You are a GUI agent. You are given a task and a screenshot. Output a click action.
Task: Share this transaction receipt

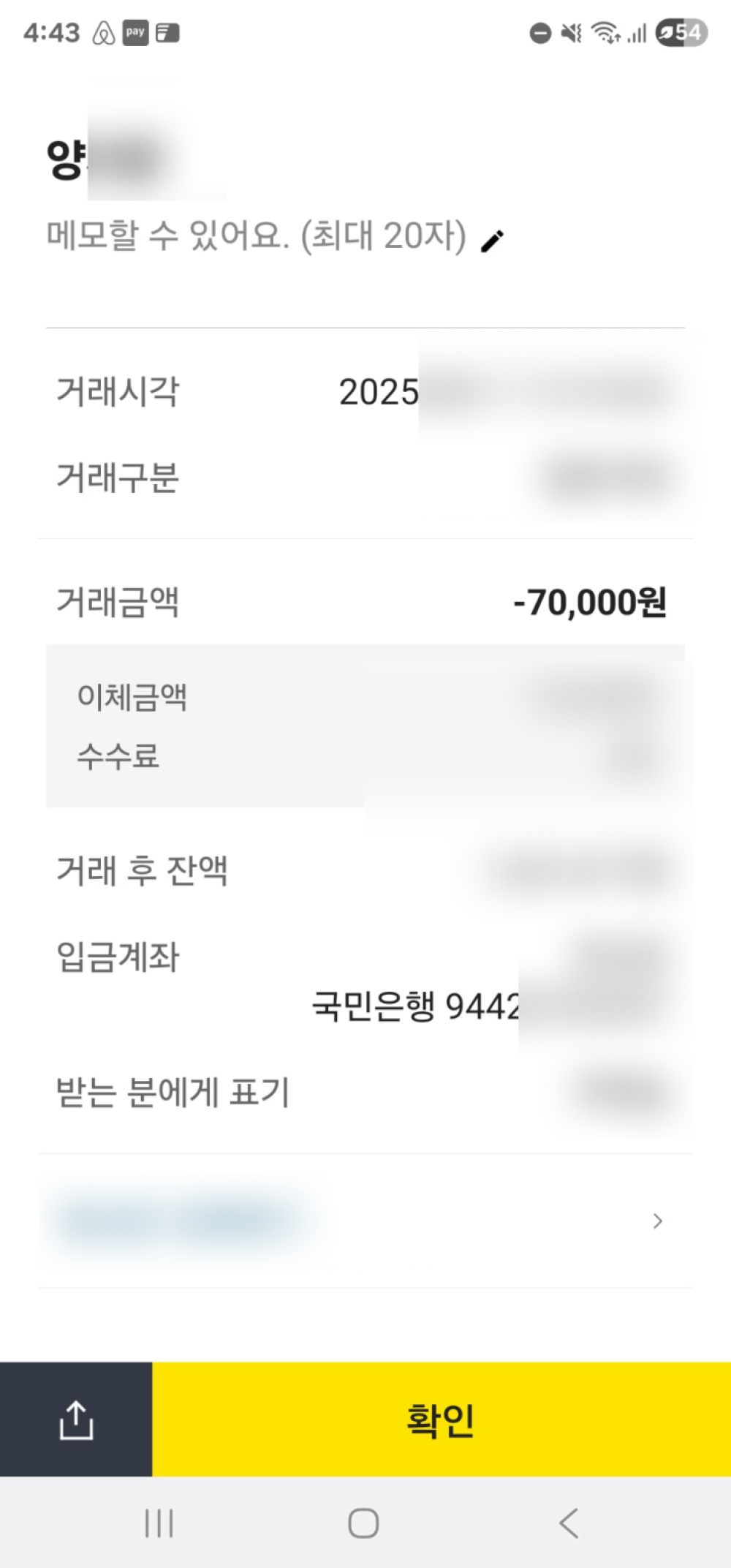(76, 1420)
